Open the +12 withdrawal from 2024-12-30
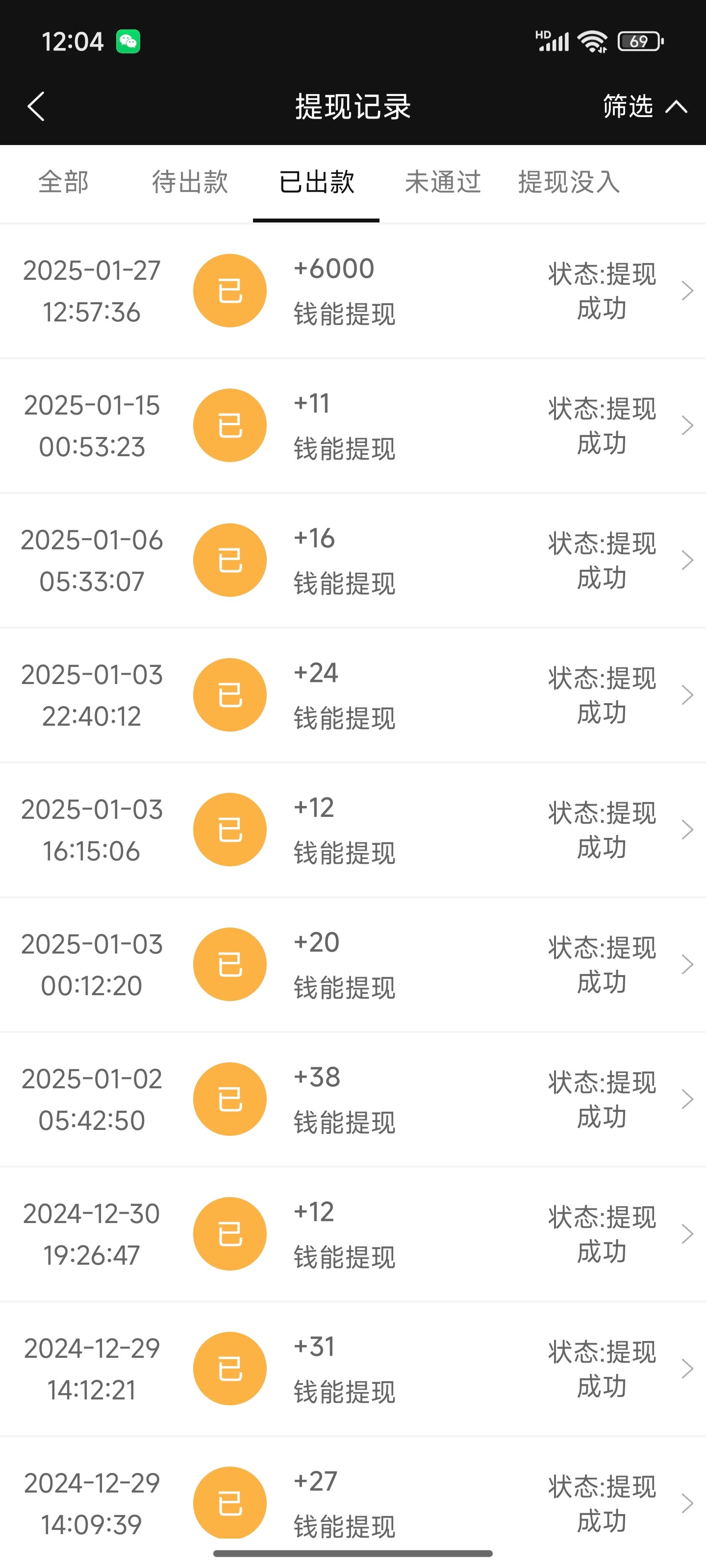This screenshot has width=706, height=1568. click(x=353, y=1234)
